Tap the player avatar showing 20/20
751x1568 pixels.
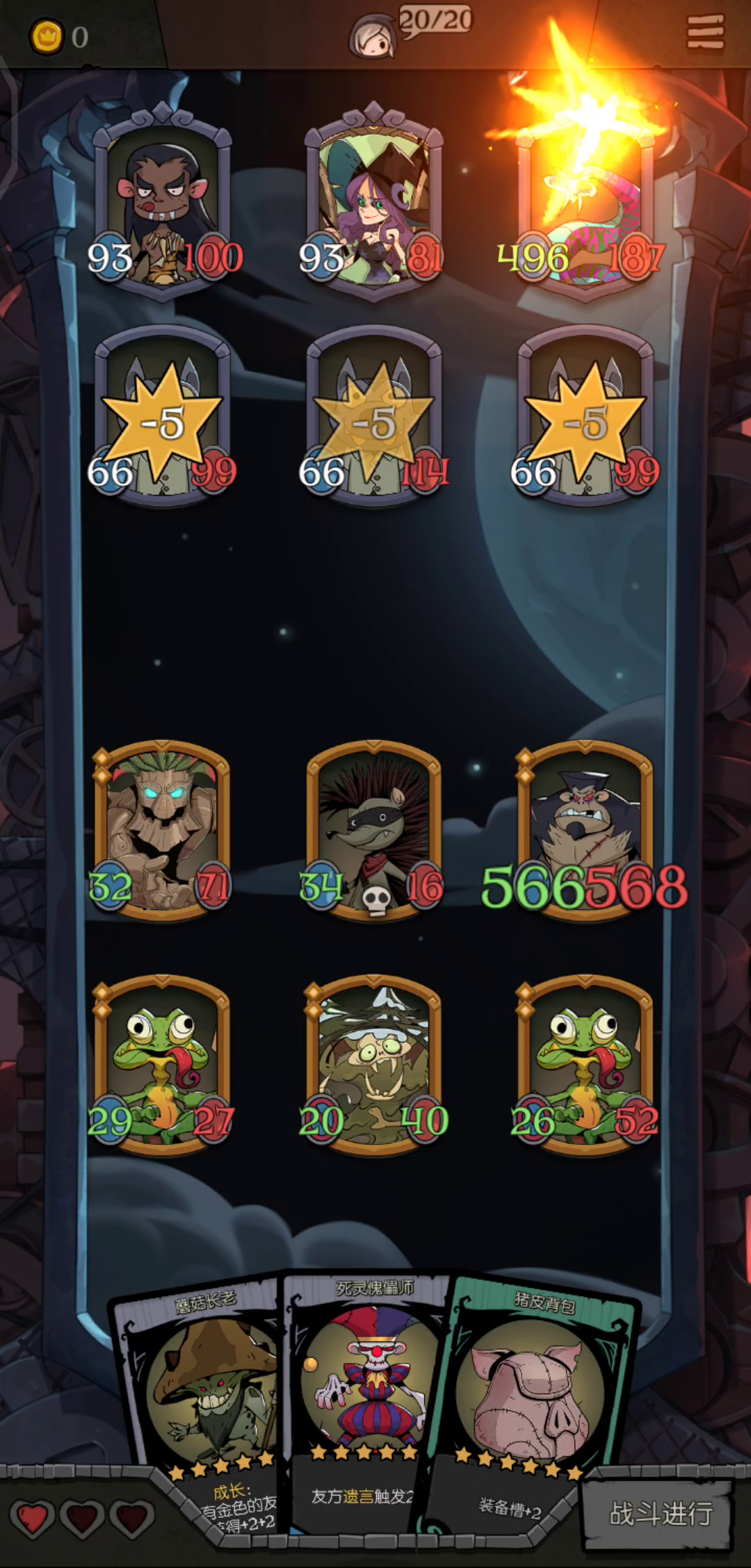373,36
